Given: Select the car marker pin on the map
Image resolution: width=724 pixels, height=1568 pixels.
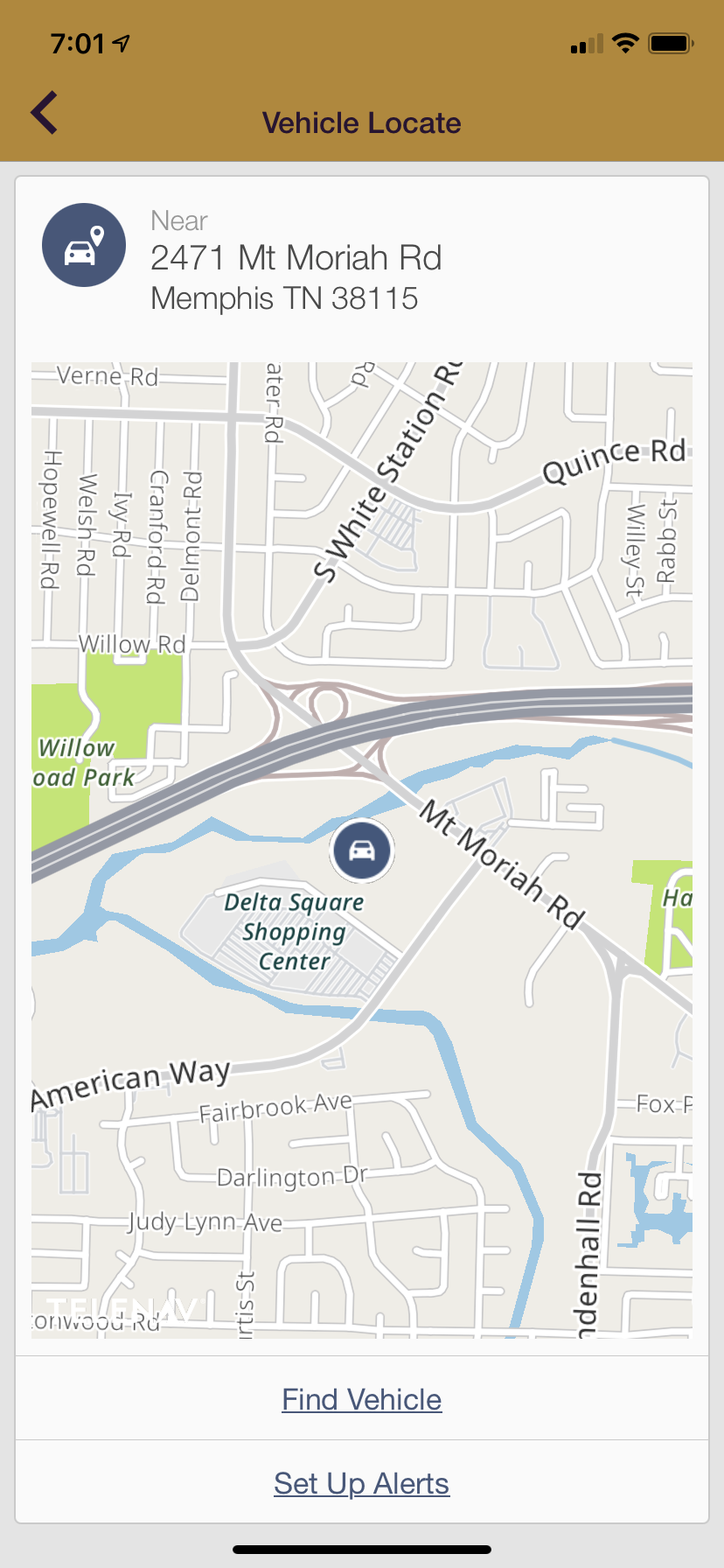Looking at the screenshot, I should tap(362, 850).
